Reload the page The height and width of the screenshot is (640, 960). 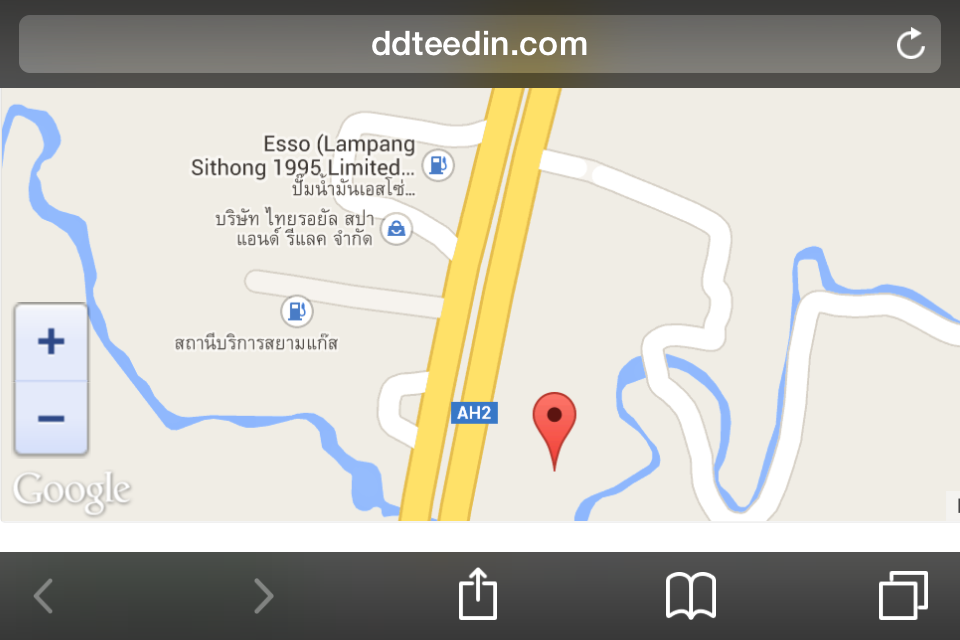pos(910,44)
